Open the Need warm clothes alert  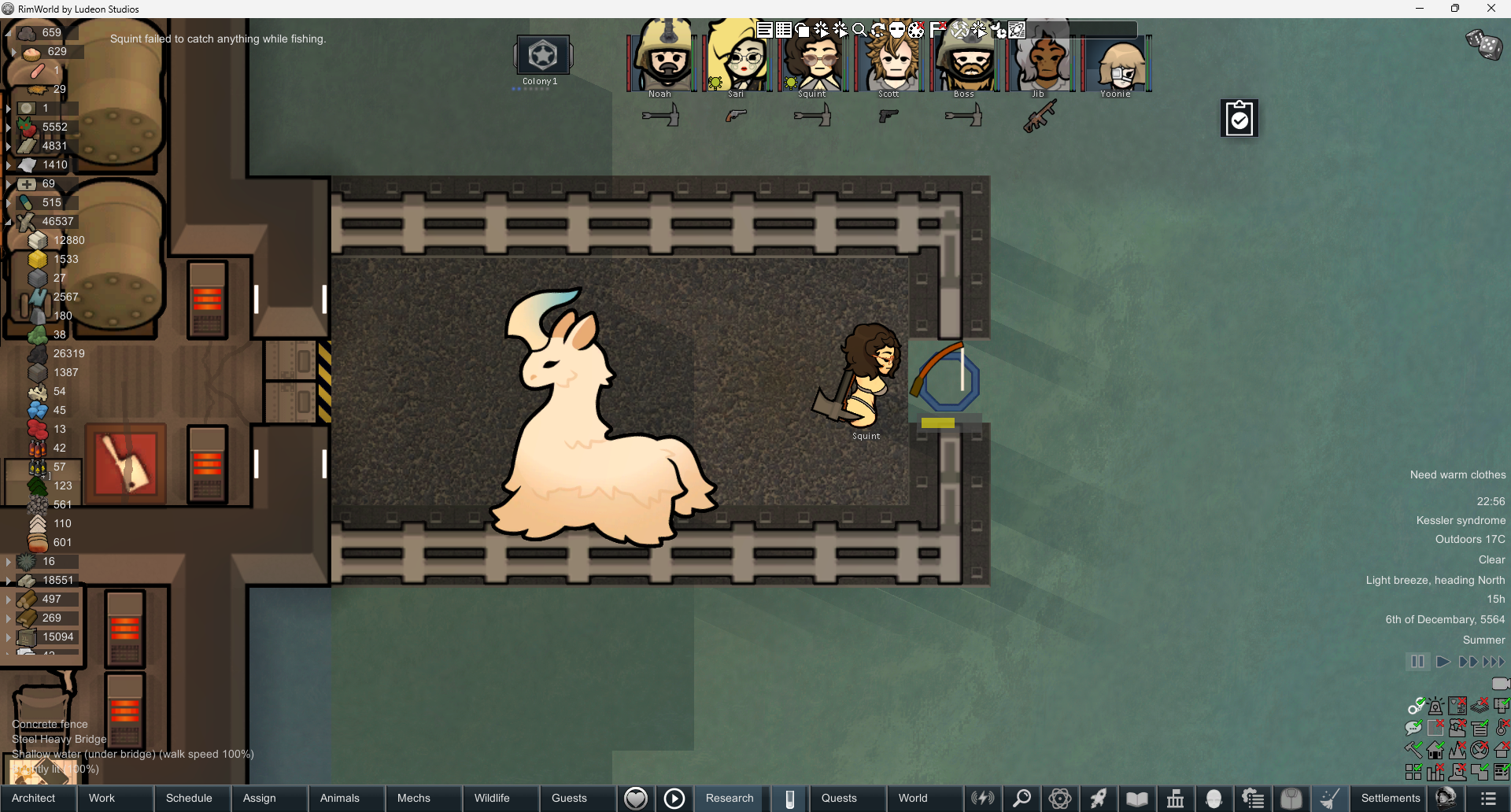[x=1457, y=474]
